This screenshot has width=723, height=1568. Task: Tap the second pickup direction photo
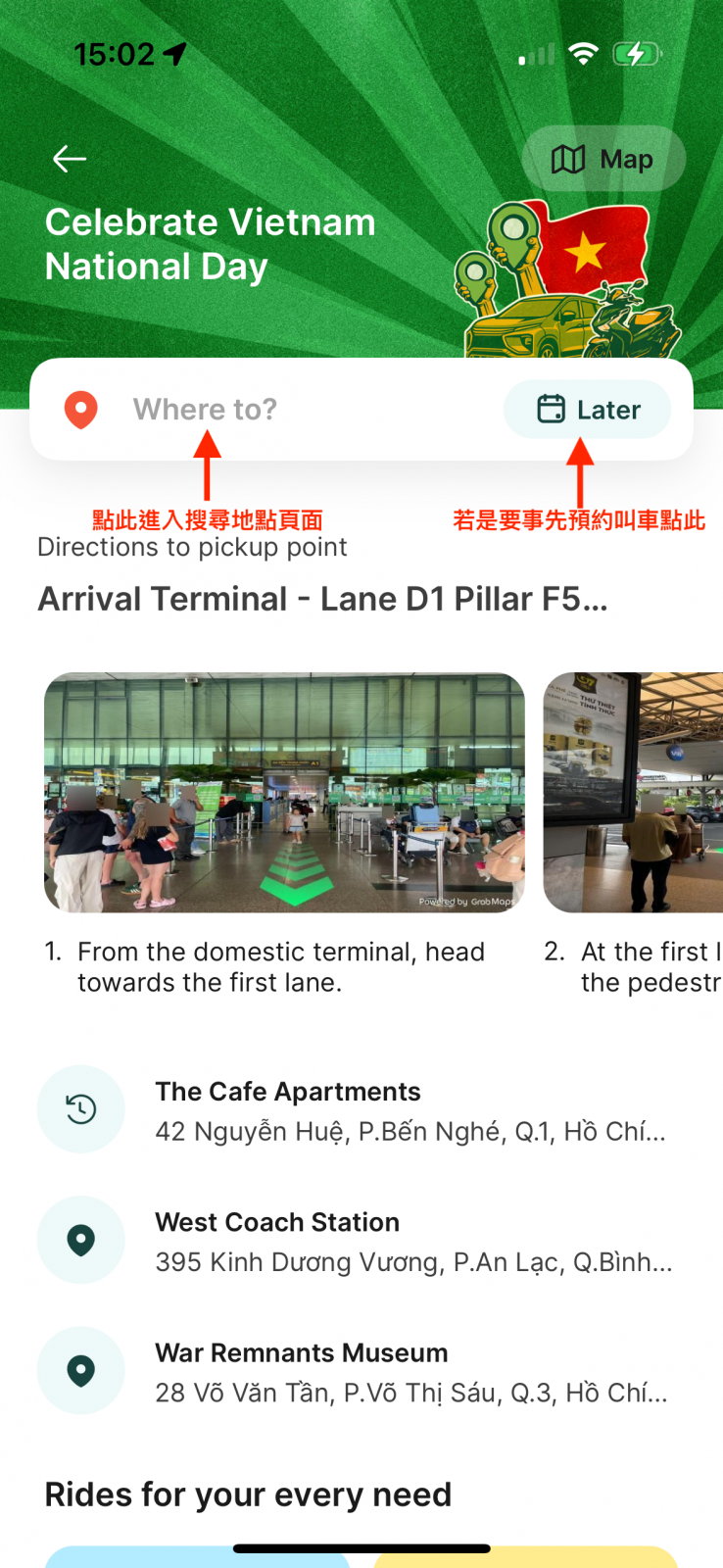point(633,792)
